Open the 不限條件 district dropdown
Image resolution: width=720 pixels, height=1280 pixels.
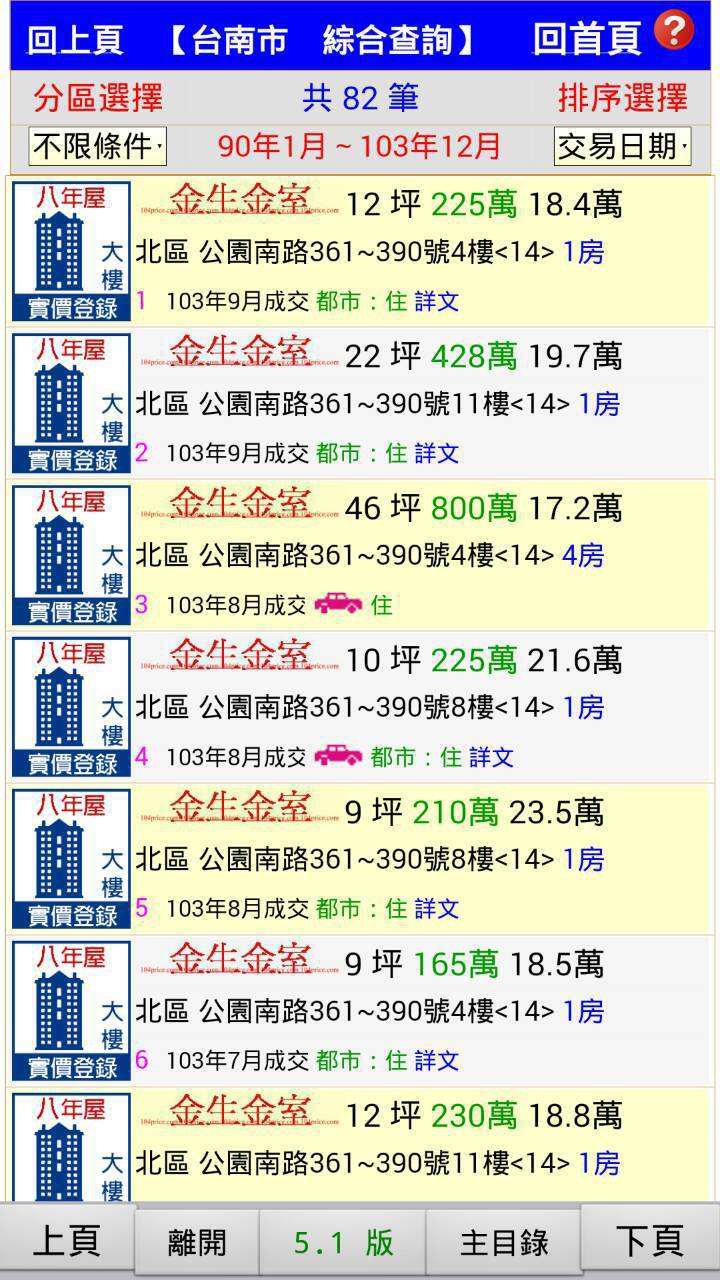[97, 147]
